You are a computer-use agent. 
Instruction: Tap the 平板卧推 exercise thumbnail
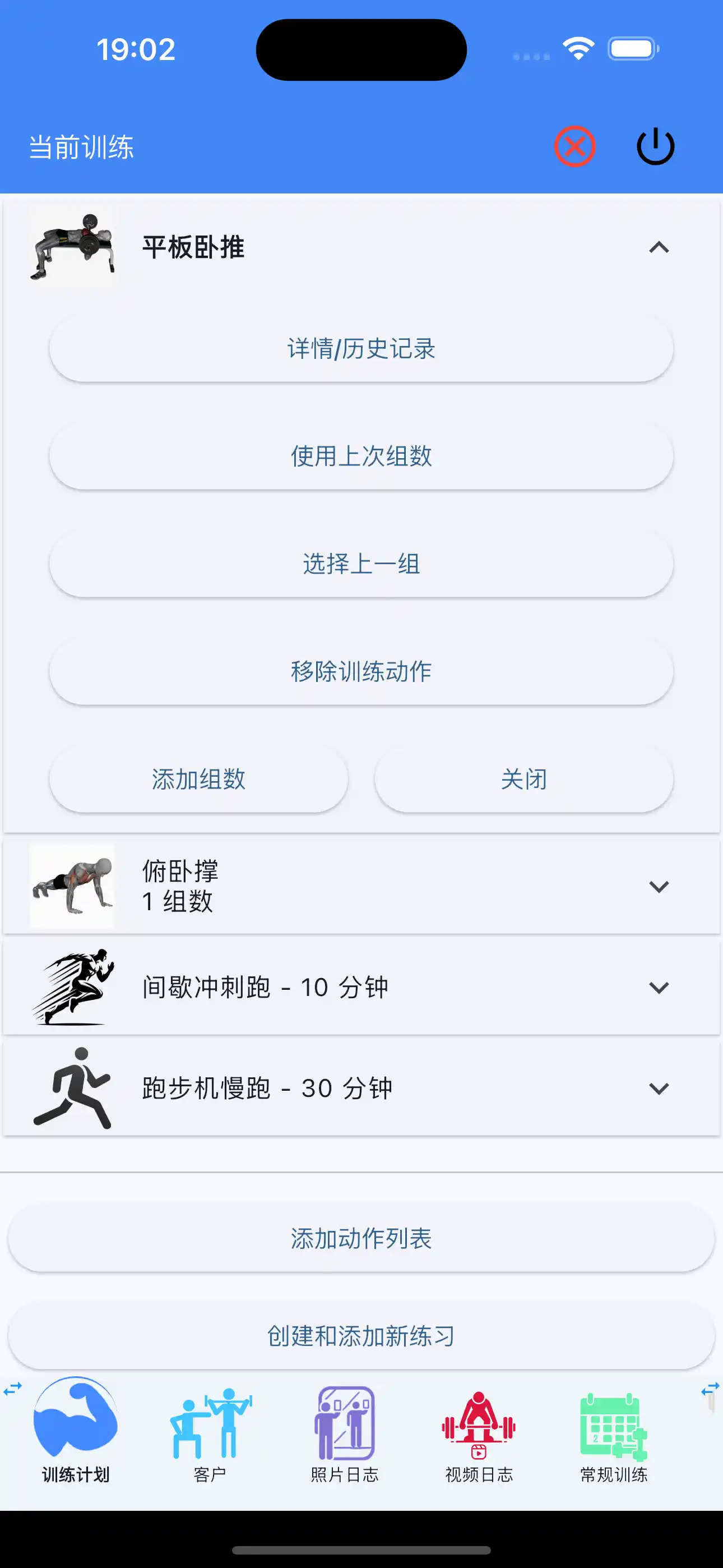(73, 247)
